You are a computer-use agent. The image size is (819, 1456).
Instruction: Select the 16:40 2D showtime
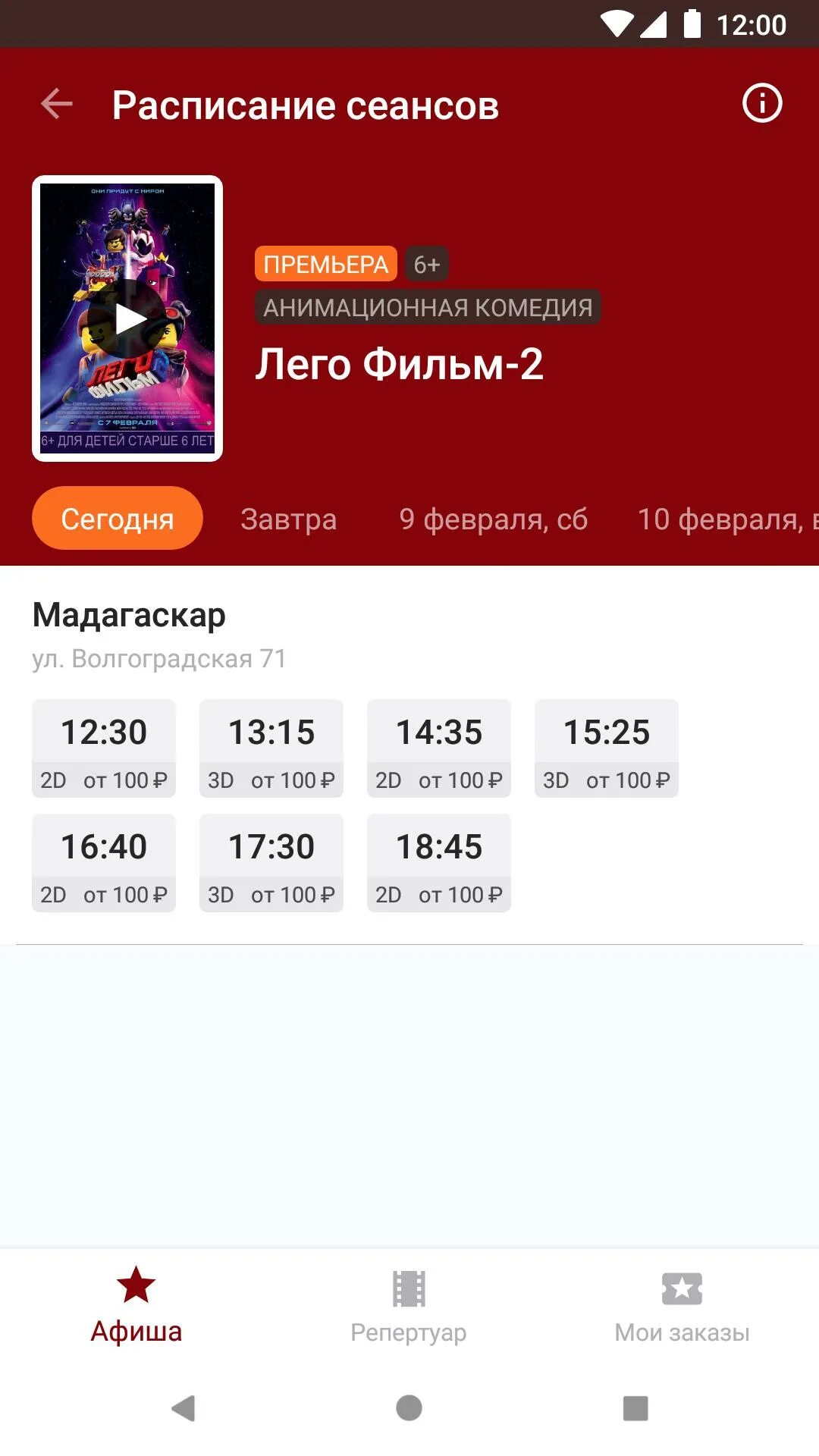tap(104, 863)
